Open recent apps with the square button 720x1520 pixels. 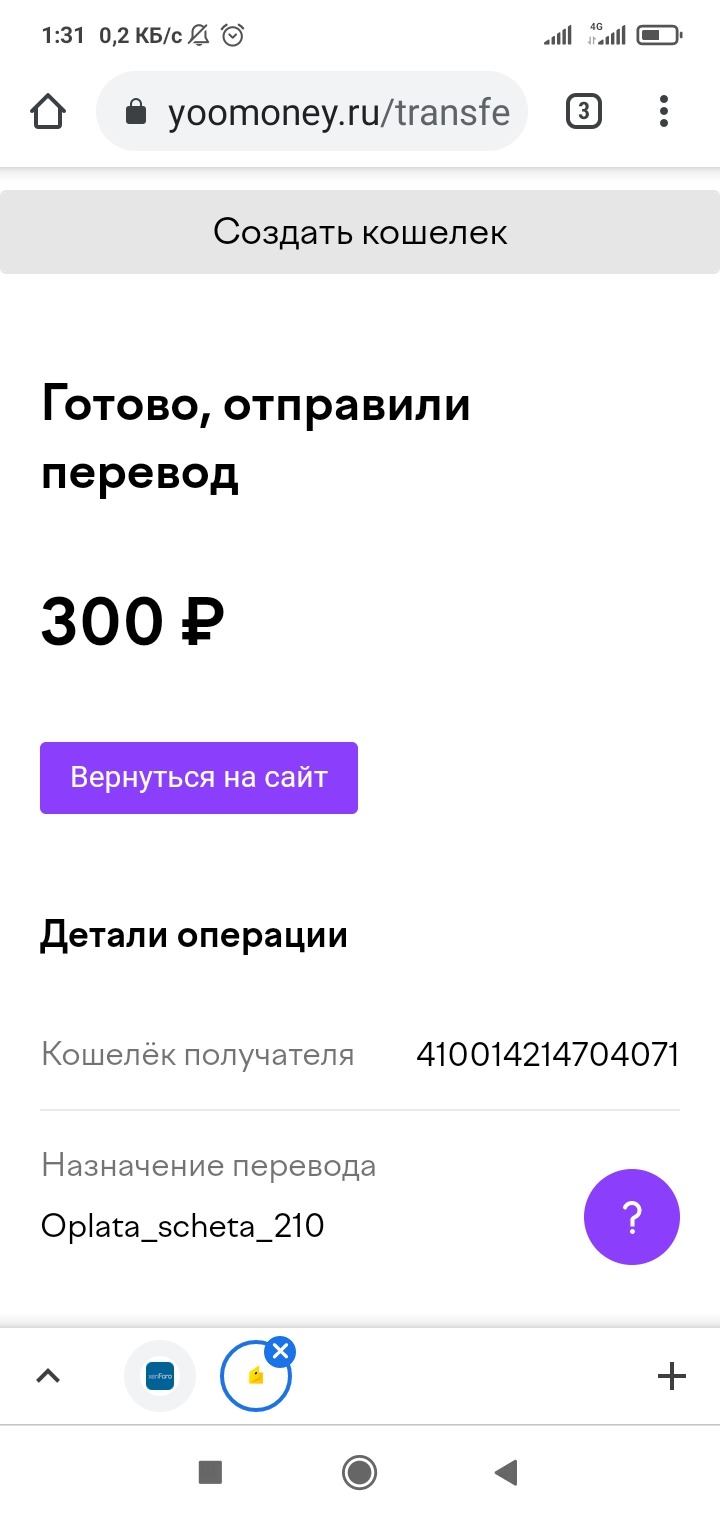(x=210, y=1472)
